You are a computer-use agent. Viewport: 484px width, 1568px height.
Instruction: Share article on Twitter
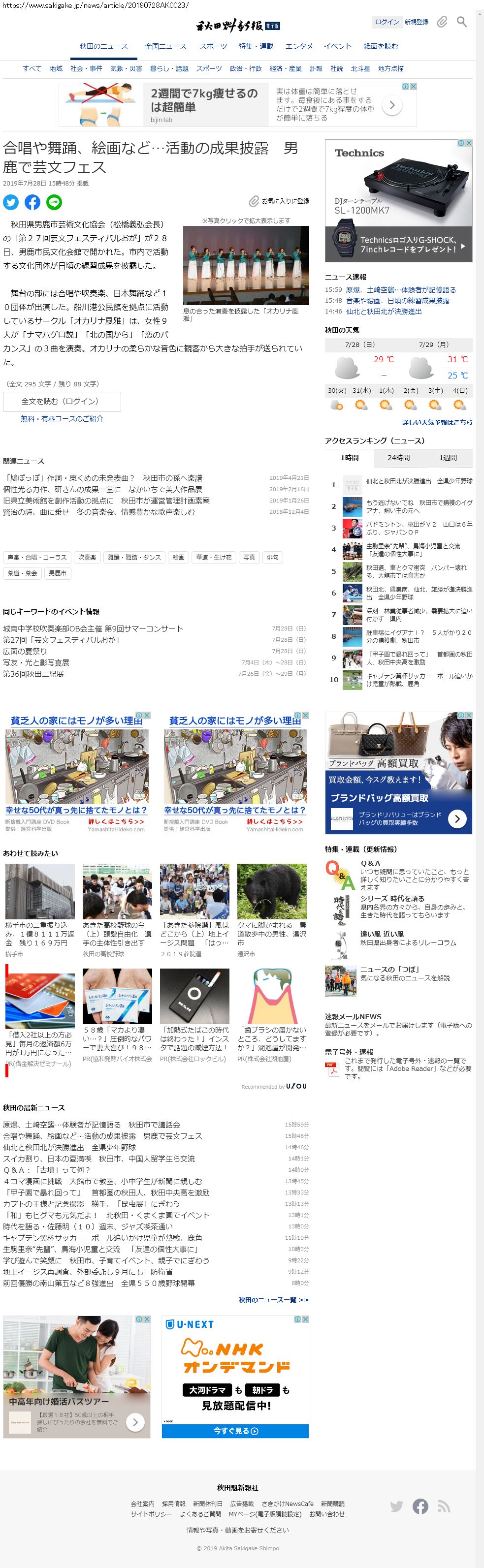pyautogui.click(x=11, y=202)
